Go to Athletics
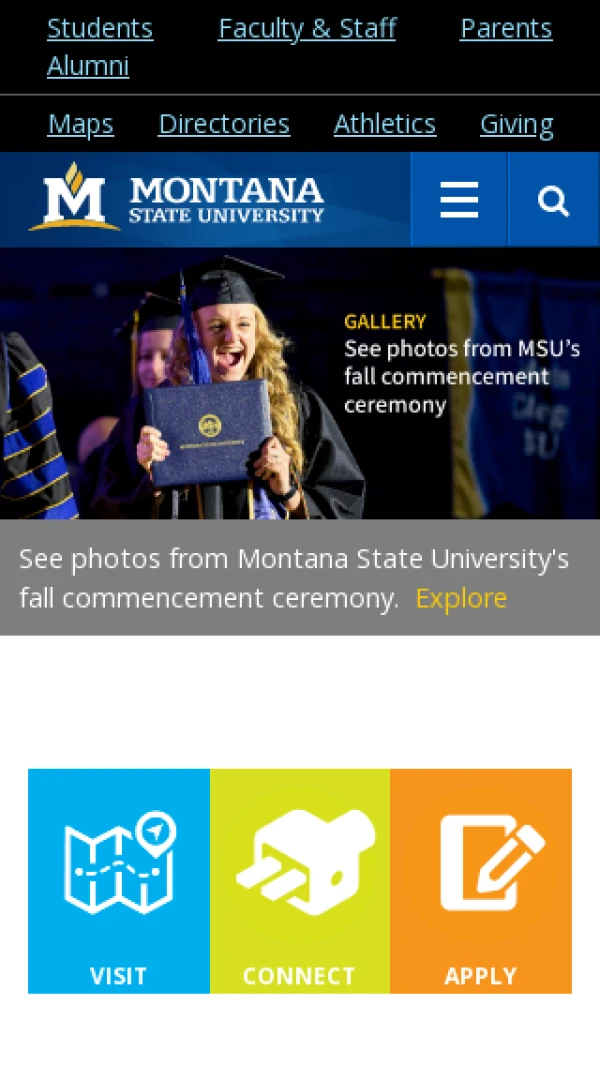600x1065 pixels. pyautogui.click(x=385, y=124)
